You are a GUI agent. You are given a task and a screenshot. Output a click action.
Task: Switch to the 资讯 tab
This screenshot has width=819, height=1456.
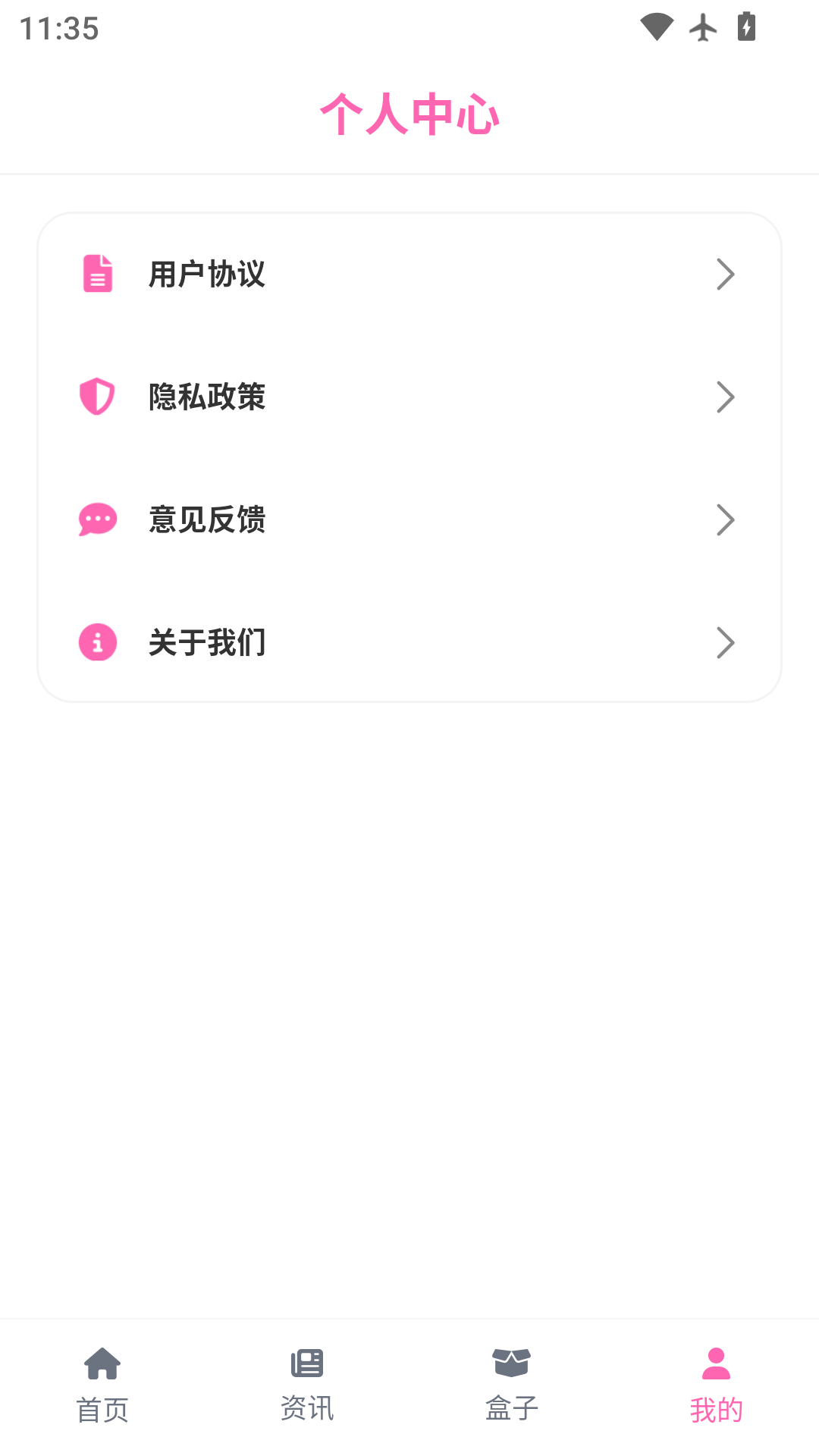click(307, 1408)
